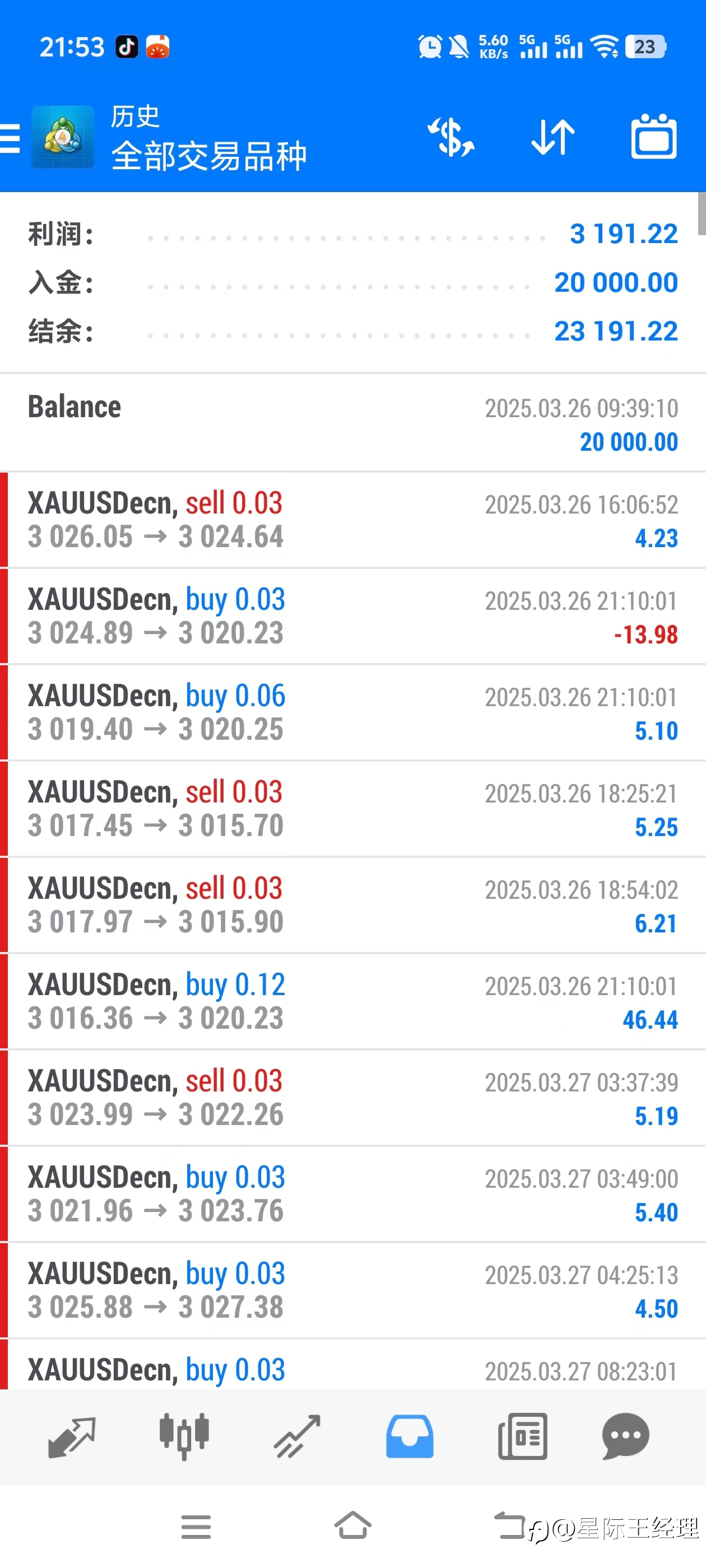
Task: Open the sell 0.03 trade at 3 026.05
Action: point(354,520)
